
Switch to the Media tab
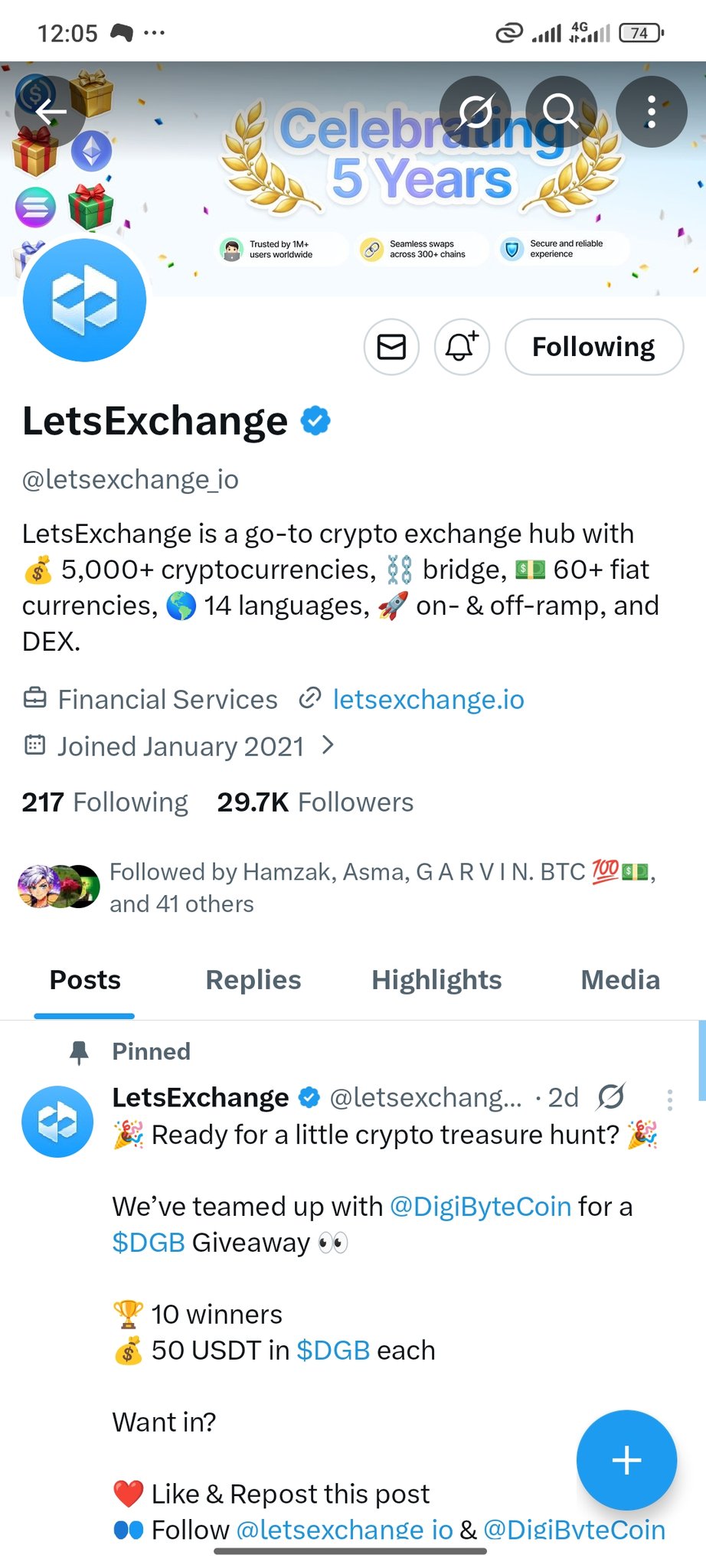(619, 980)
